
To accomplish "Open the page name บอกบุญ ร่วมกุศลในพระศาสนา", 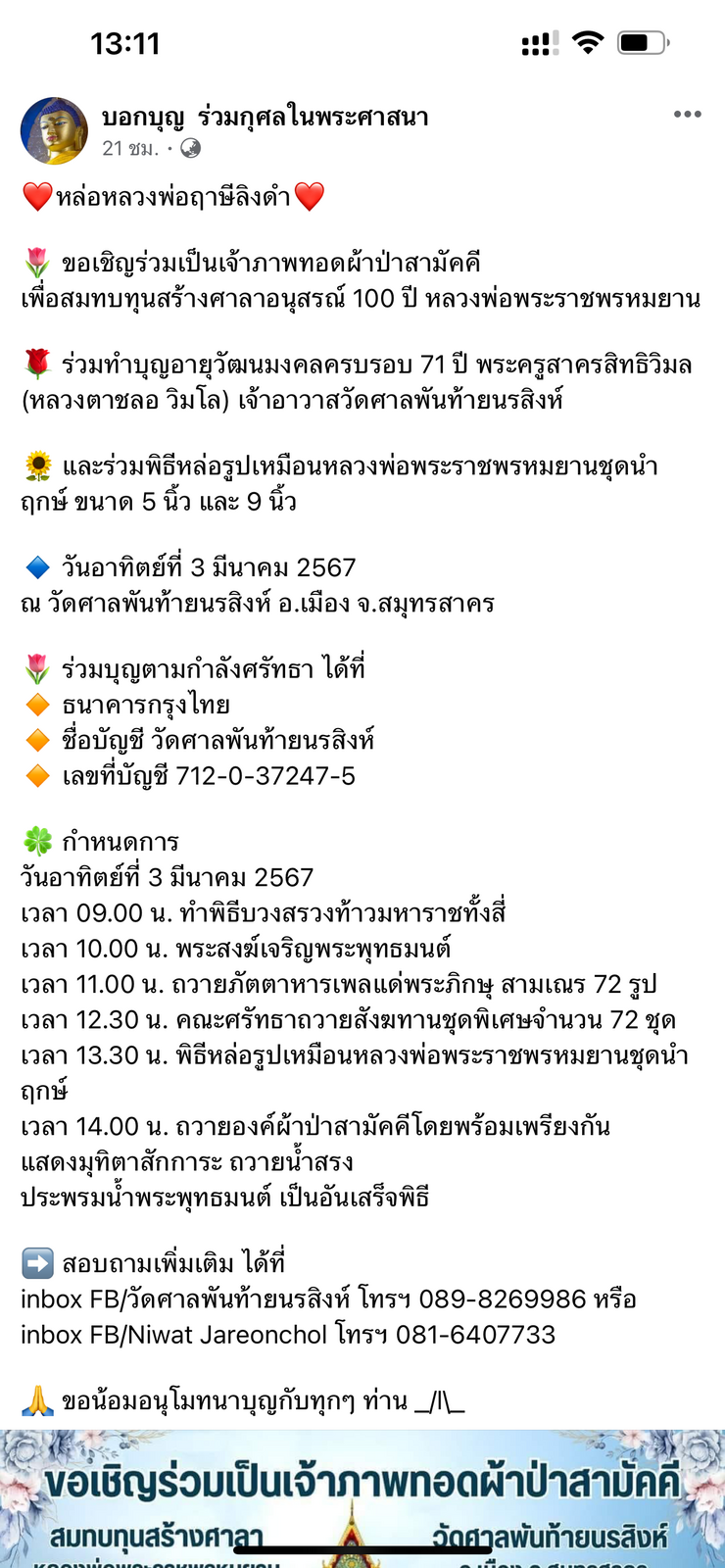I will pos(266,117).
